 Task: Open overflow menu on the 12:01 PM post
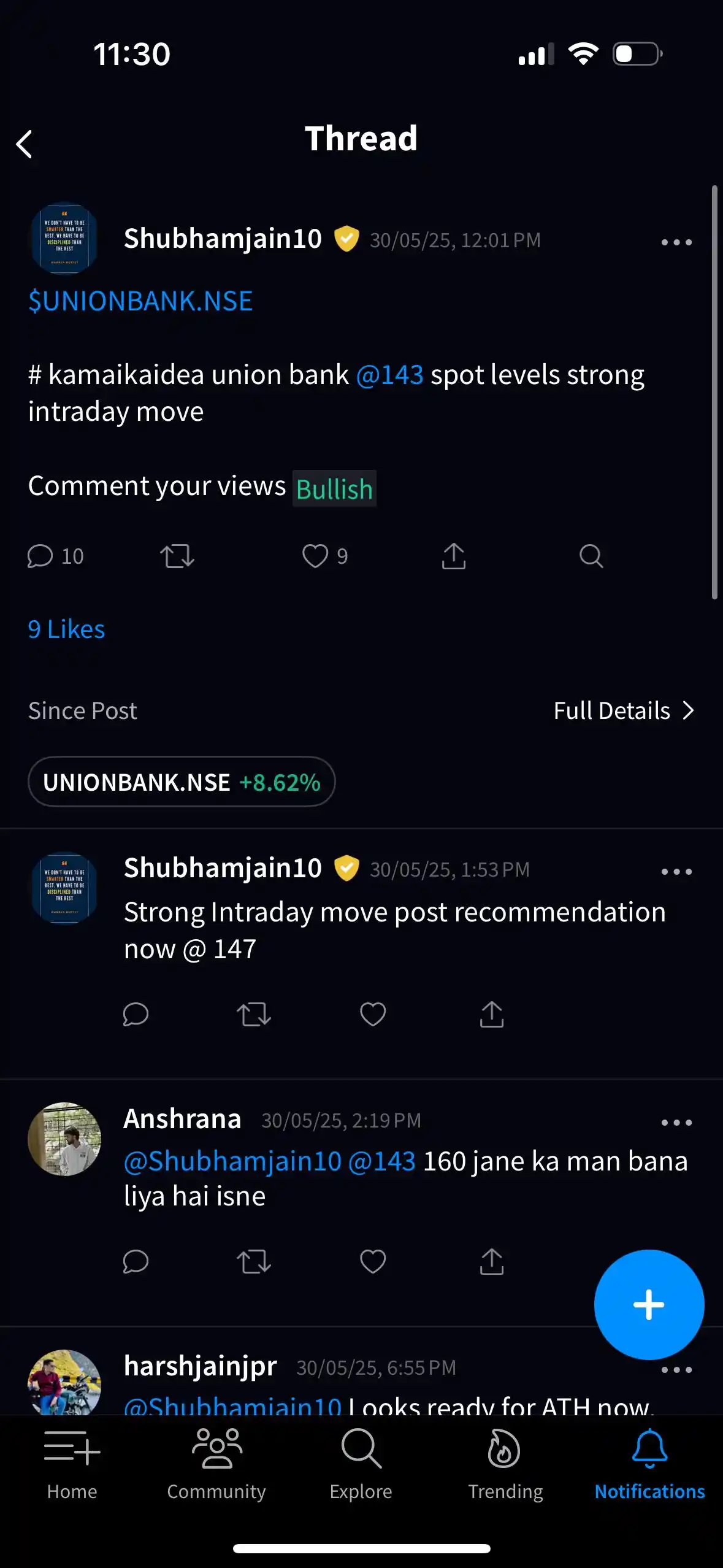676,242
